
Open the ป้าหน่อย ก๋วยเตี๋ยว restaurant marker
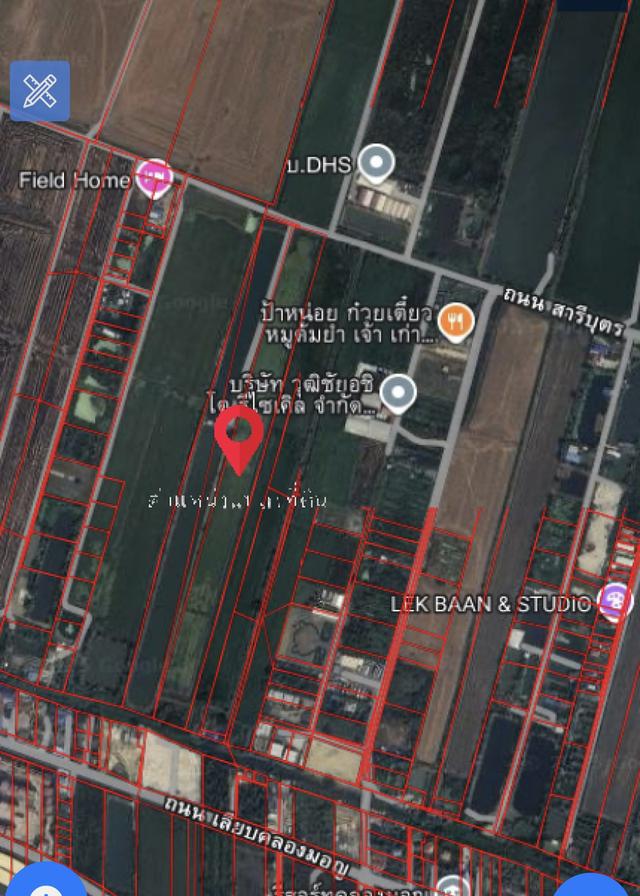[x=456, y=321]
